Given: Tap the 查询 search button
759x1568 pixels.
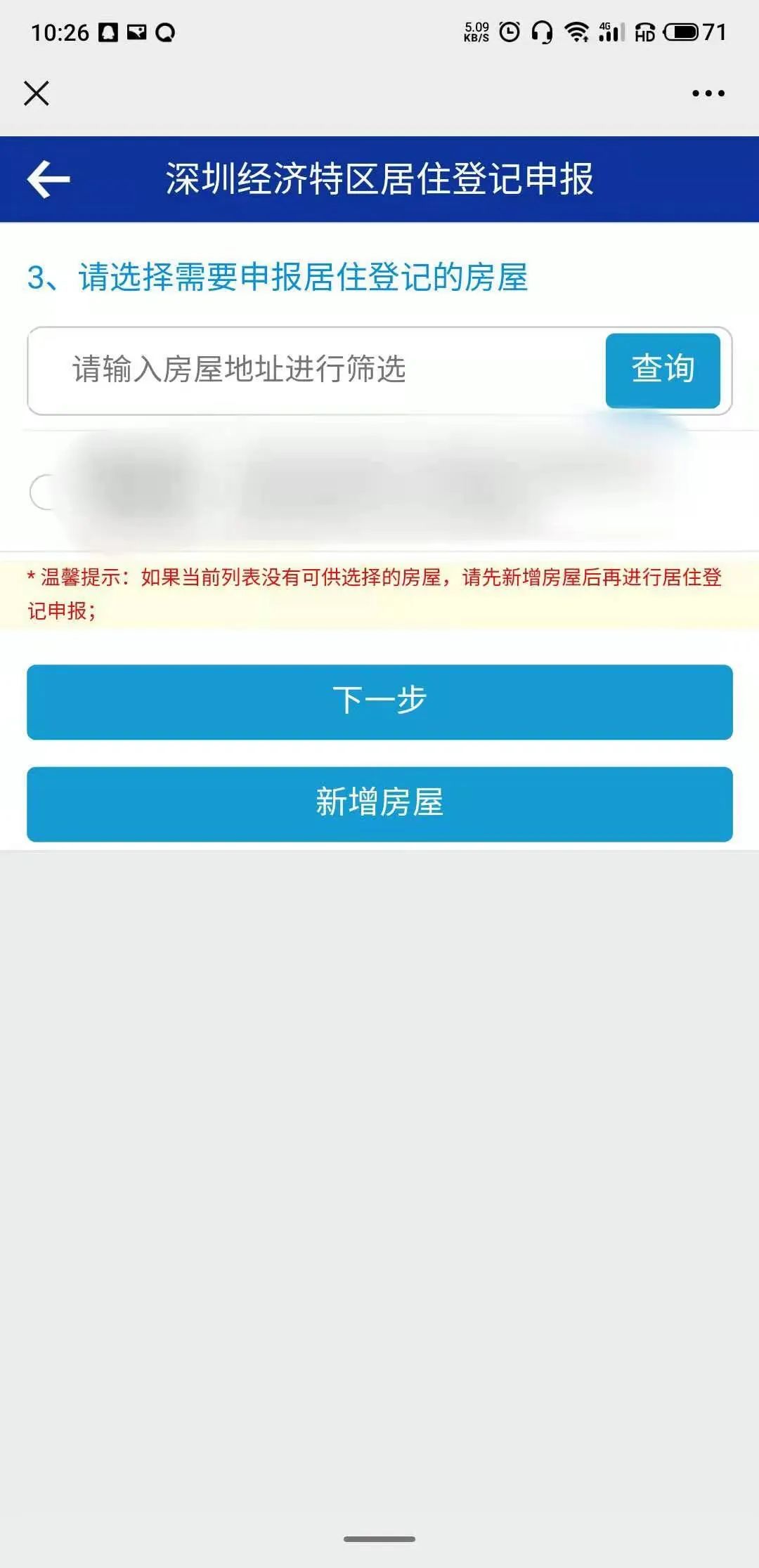Looking at the screenshot, I should [x=662, y=370].
